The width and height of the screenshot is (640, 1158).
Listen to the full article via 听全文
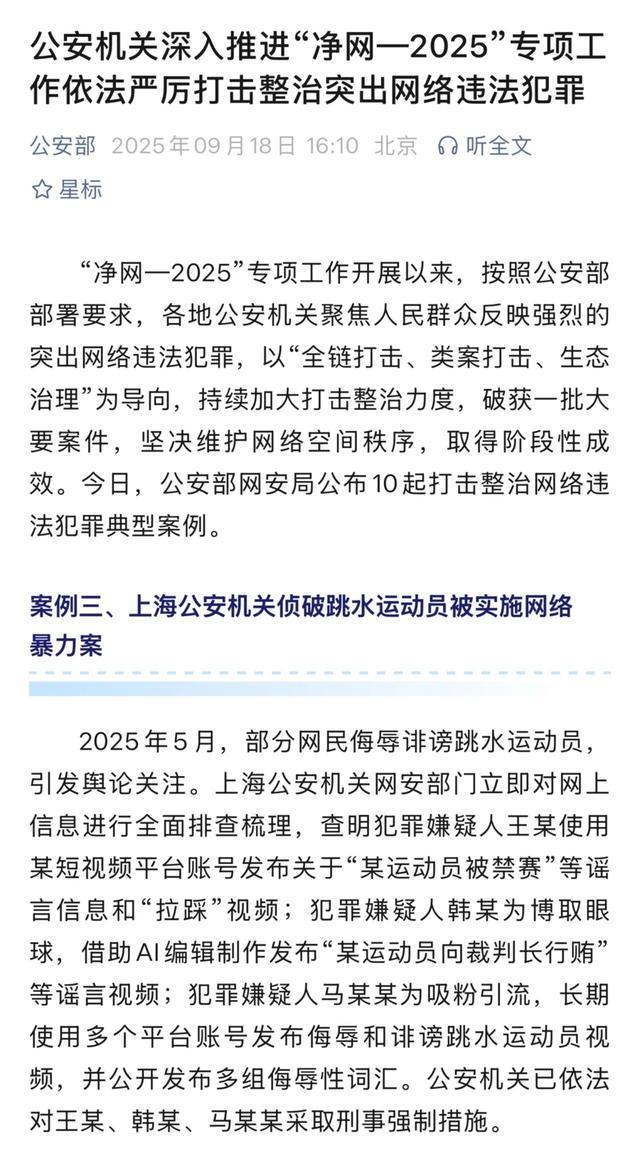[x=485, y=146]
